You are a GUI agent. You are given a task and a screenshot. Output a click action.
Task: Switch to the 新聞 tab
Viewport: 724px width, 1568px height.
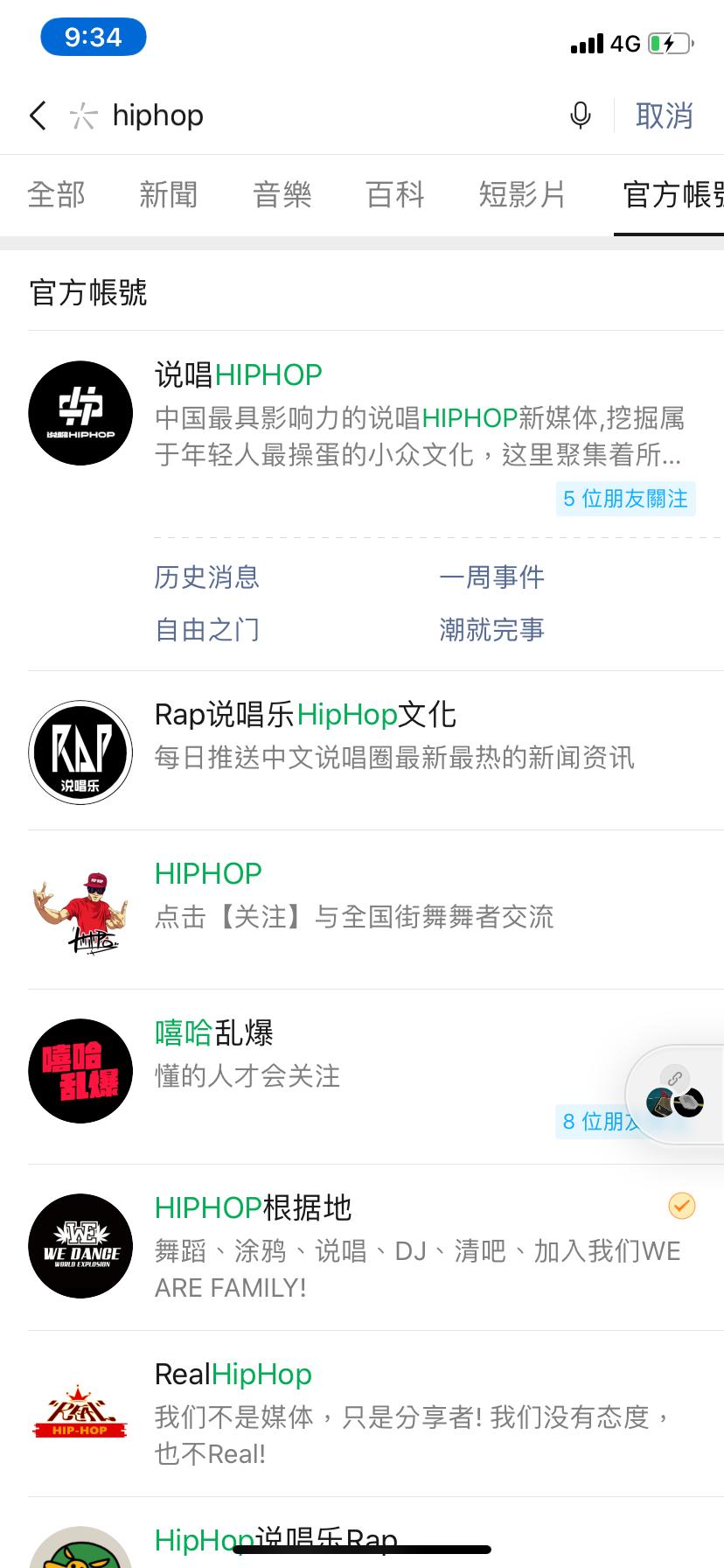coord(169,194)
